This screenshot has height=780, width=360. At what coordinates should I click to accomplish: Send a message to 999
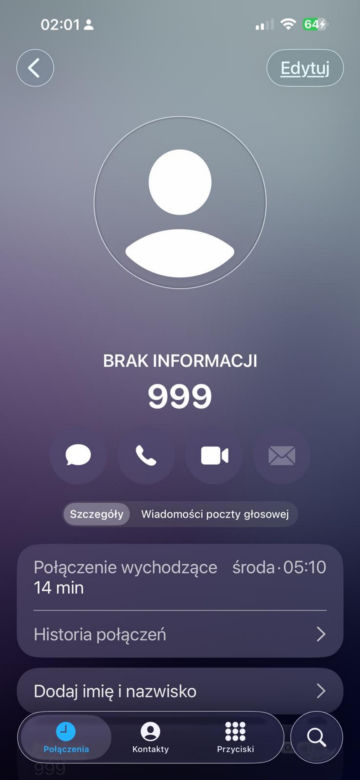coord(78,455)
